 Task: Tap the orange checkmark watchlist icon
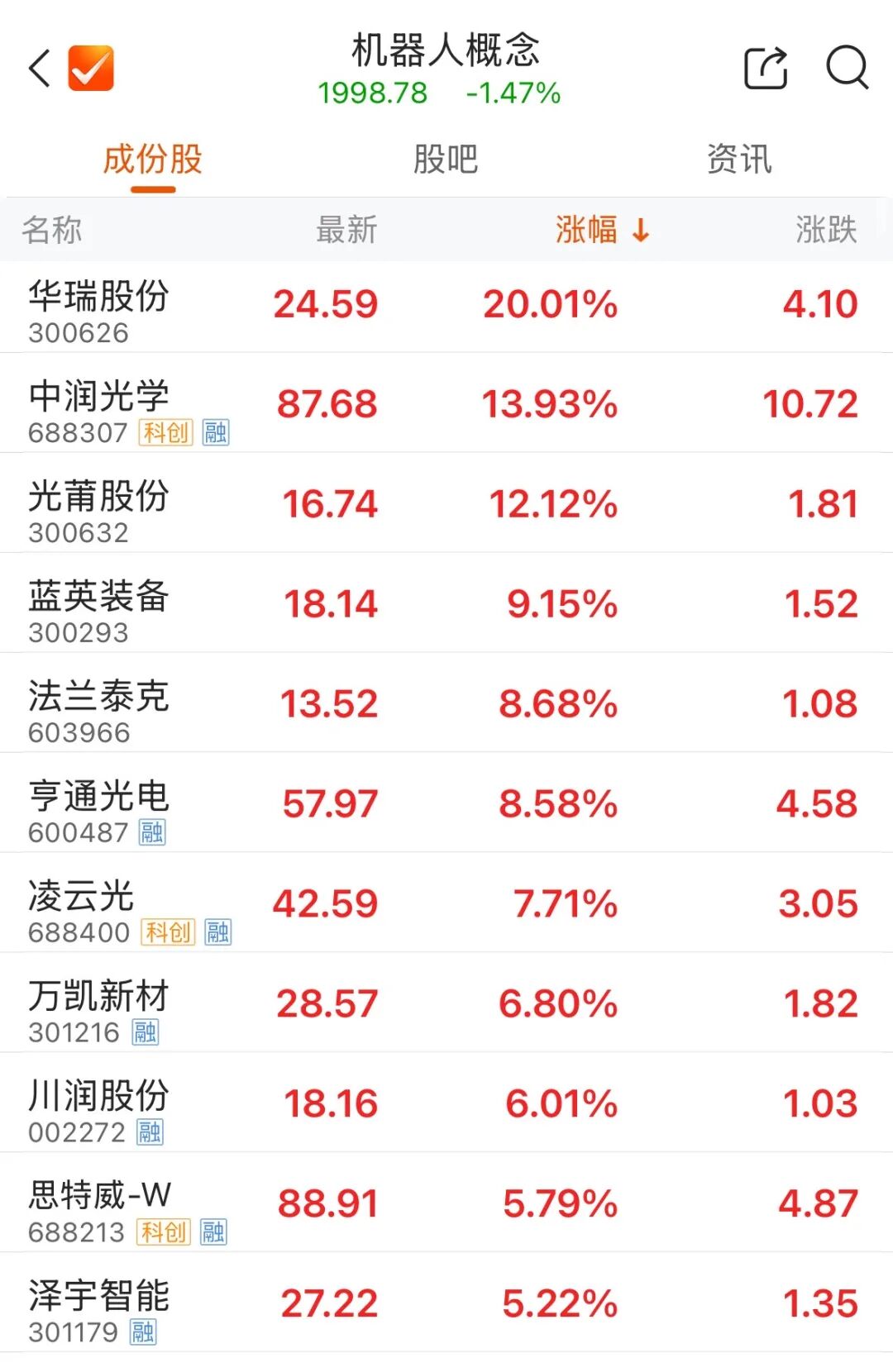click(x=91, y=68)
